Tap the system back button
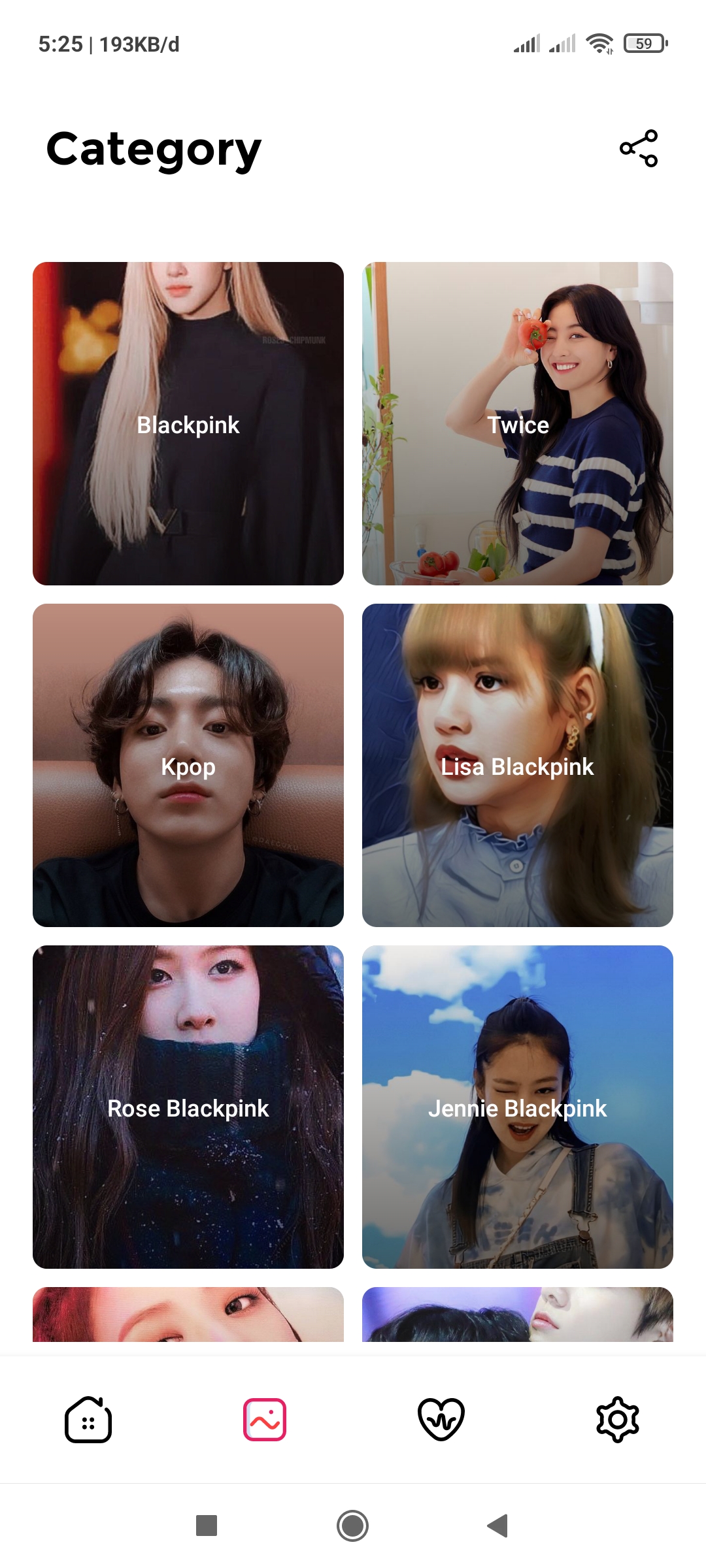Viewport: 706px width, 1568px height. (x=498, y=1526)
